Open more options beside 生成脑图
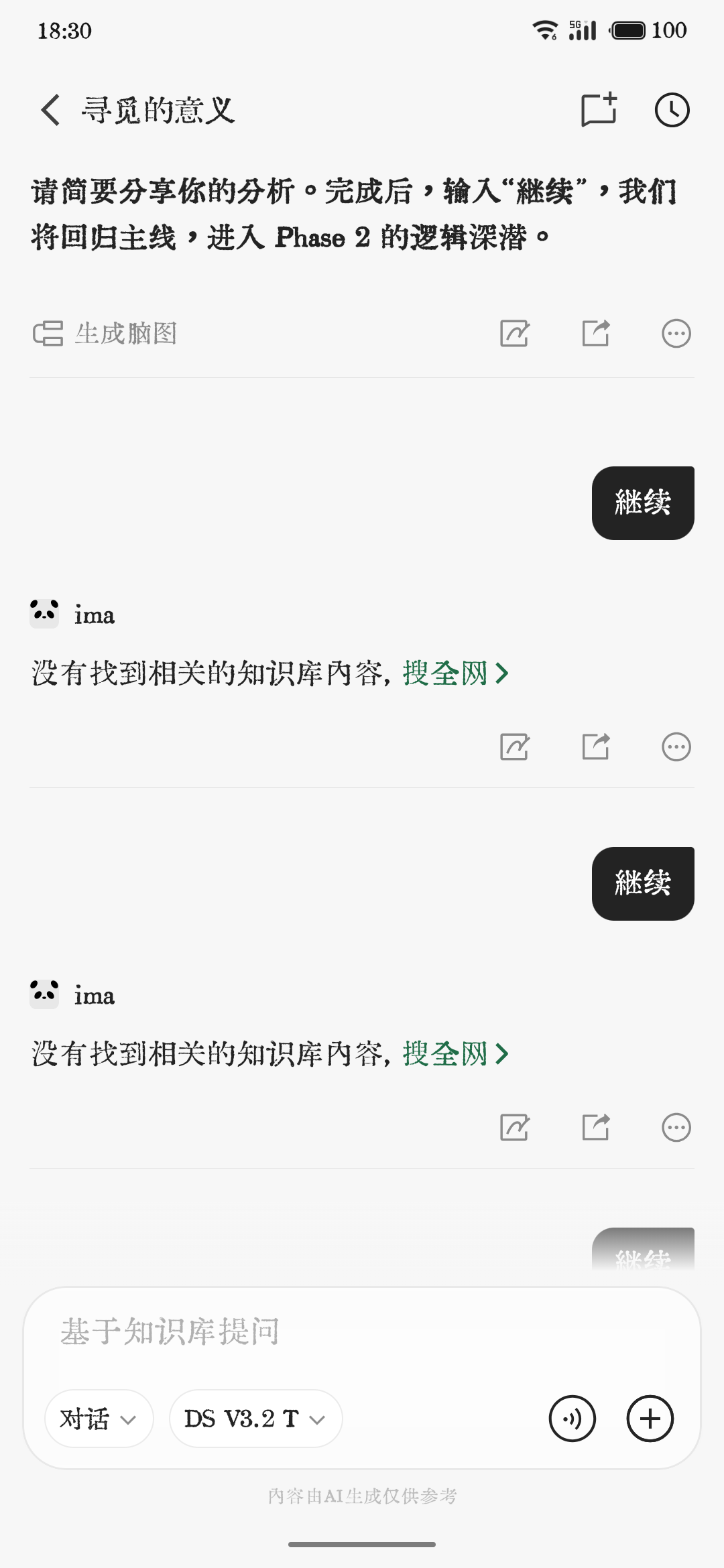This screenshot has width=724, height=1568. pyautogui.click(x=676, y=334)
